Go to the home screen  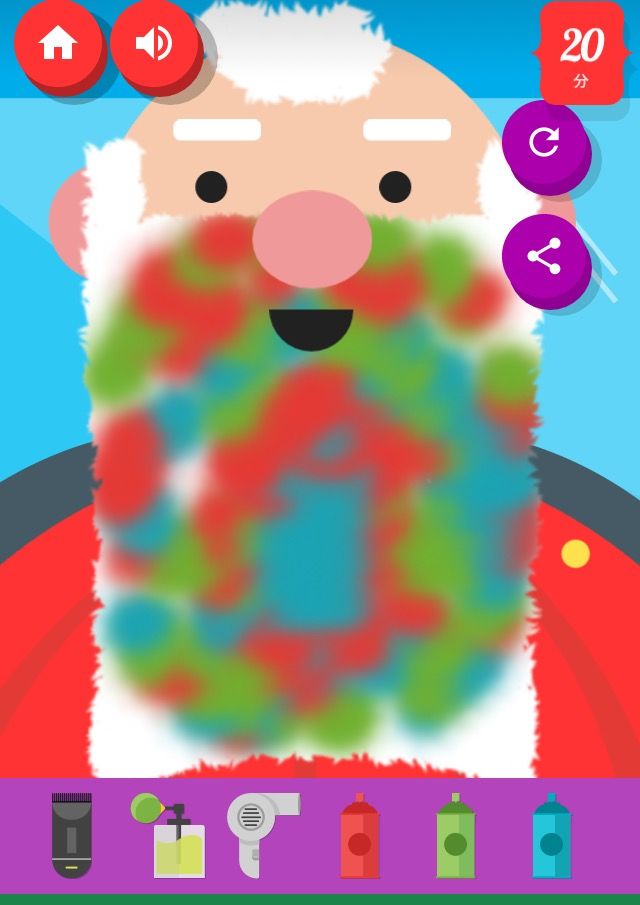click(x=58, y=43)
